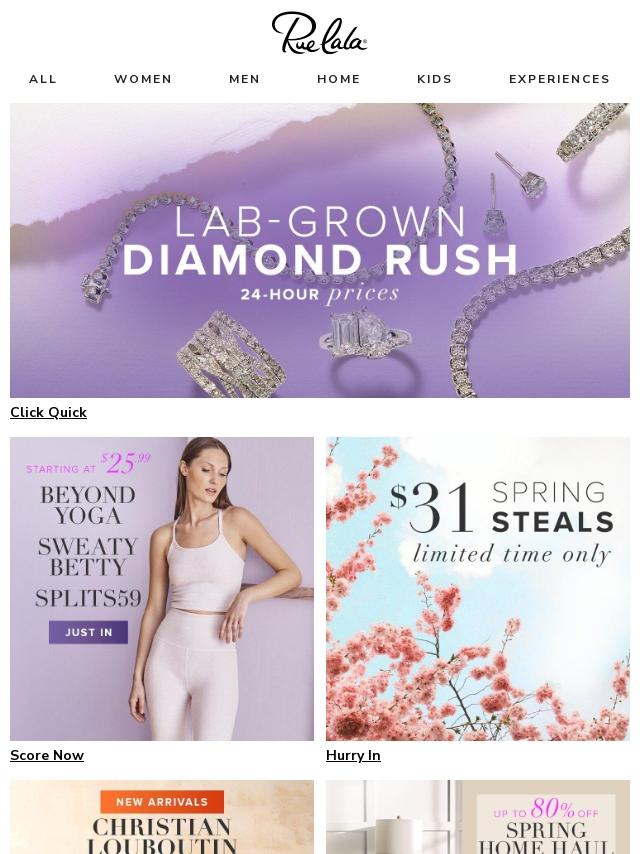Open the EXPERIENCES category
Image resolution: width=640 pixels, height=854 pixels.
pos(559,79)
